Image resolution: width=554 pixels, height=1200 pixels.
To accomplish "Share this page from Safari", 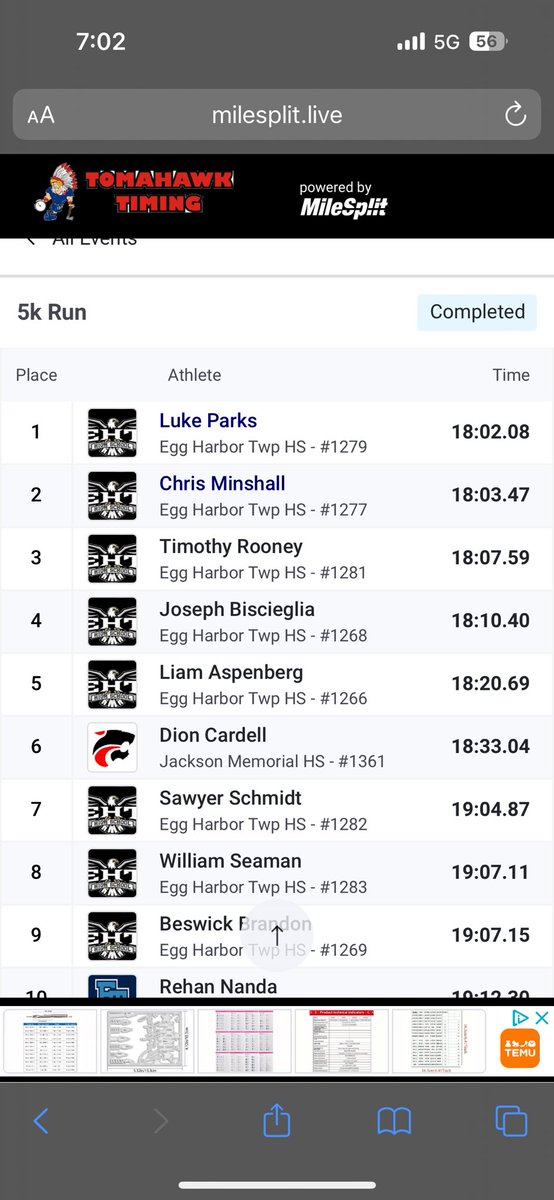I will pyautogui.click(x=276, y=1119).
